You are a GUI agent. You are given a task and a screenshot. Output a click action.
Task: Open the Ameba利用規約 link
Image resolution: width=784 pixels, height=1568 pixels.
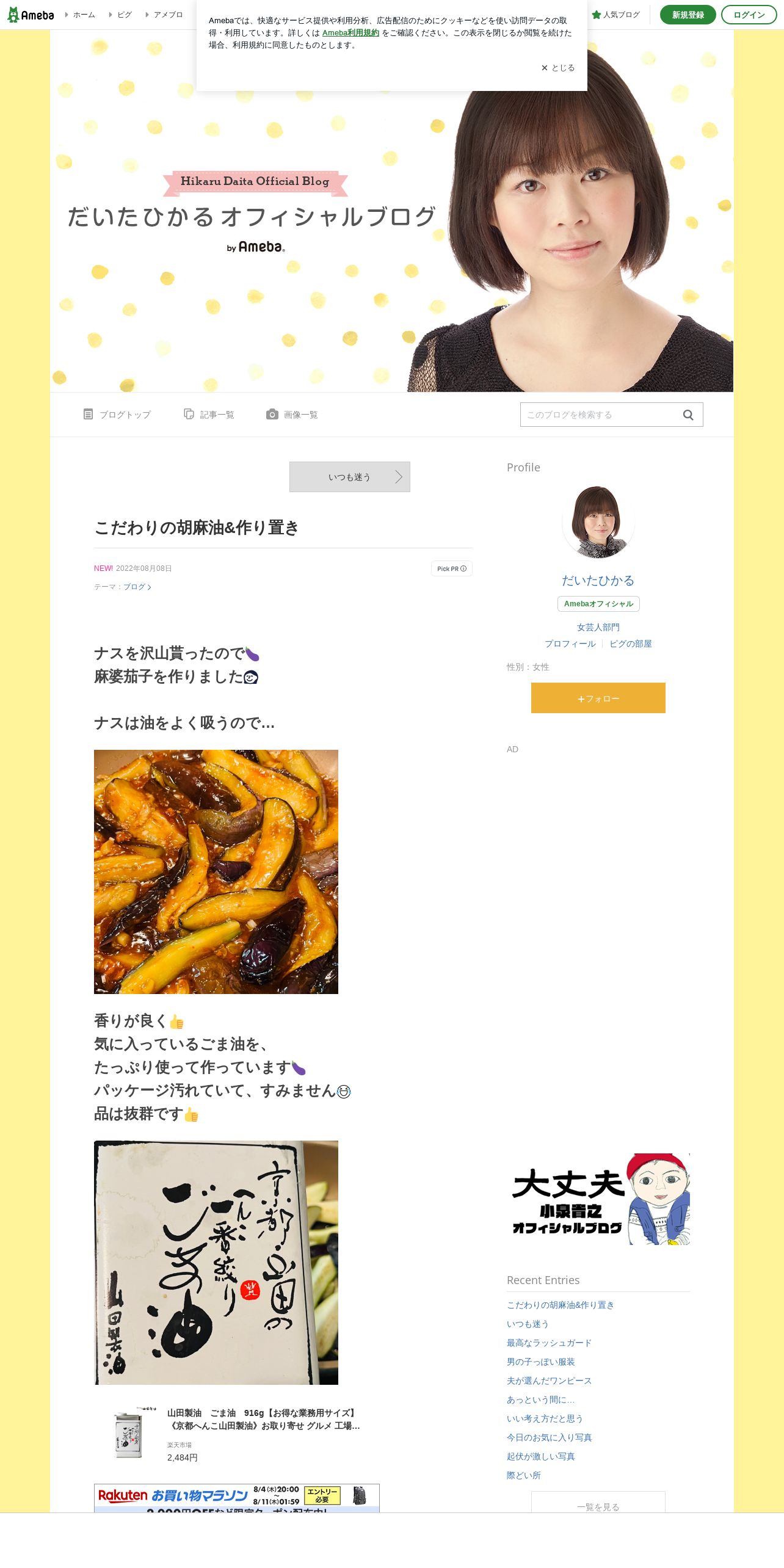pos(350,33)
